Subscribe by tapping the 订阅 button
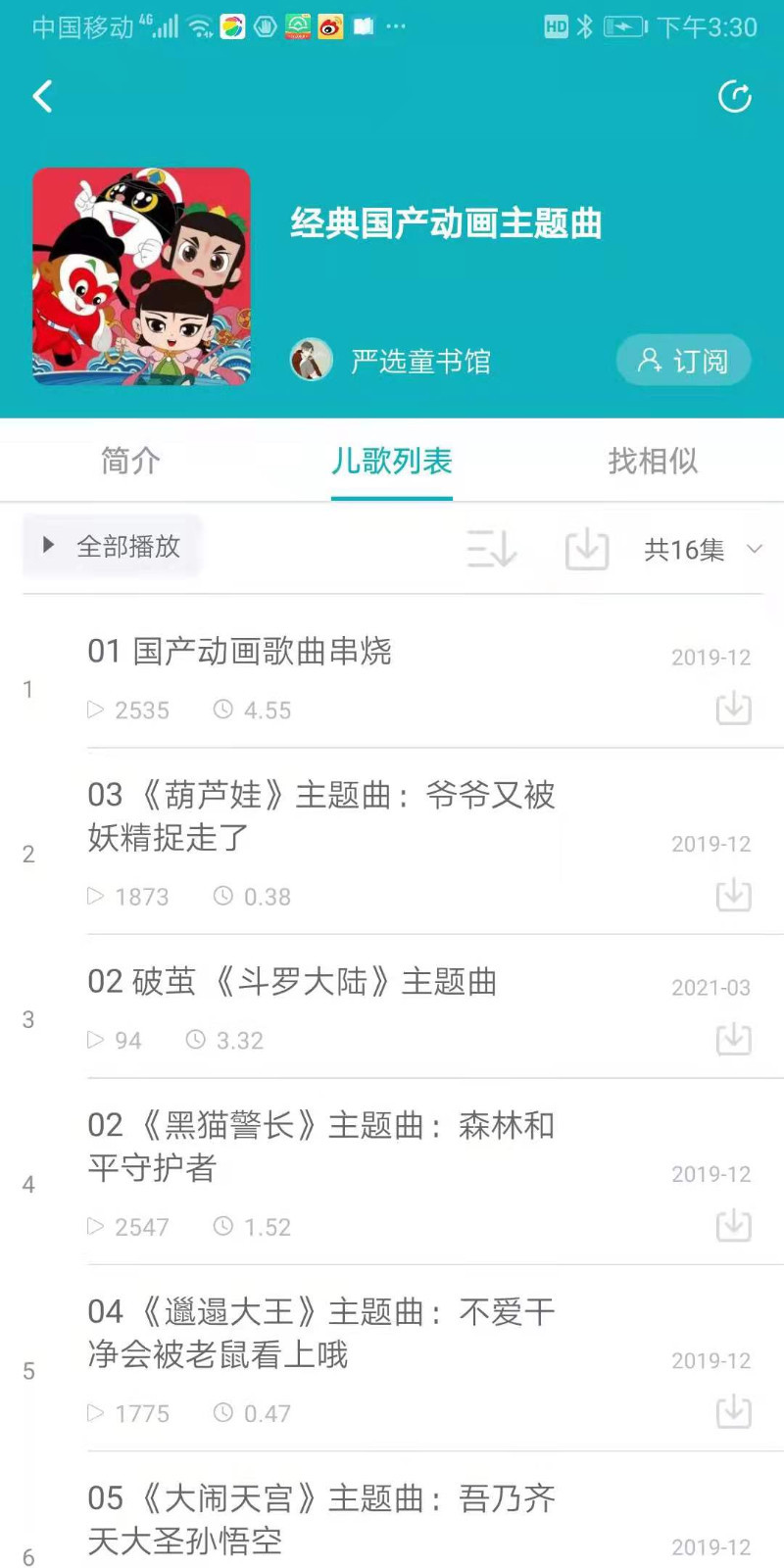Screen dimensions: 784x1568 [683, 360]
